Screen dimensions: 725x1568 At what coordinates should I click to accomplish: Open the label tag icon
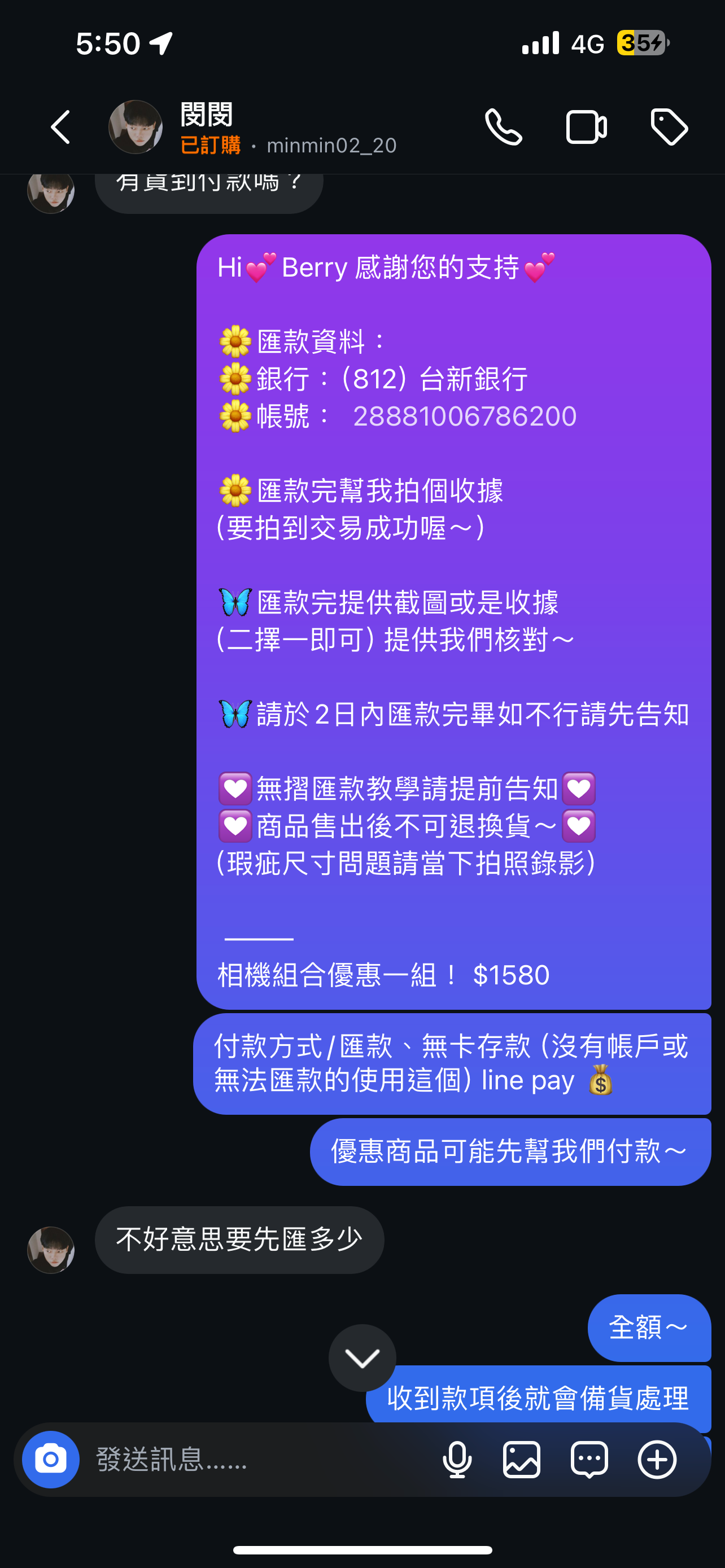tap(669, 127)
